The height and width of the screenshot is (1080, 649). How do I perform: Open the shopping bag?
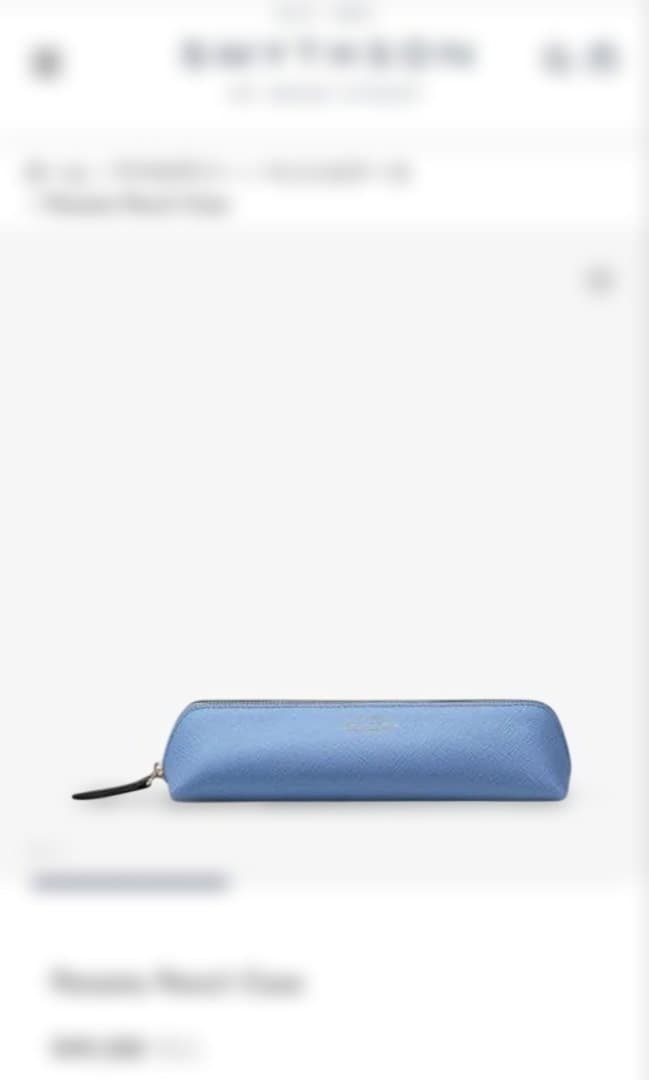click(x=603, y=59)
